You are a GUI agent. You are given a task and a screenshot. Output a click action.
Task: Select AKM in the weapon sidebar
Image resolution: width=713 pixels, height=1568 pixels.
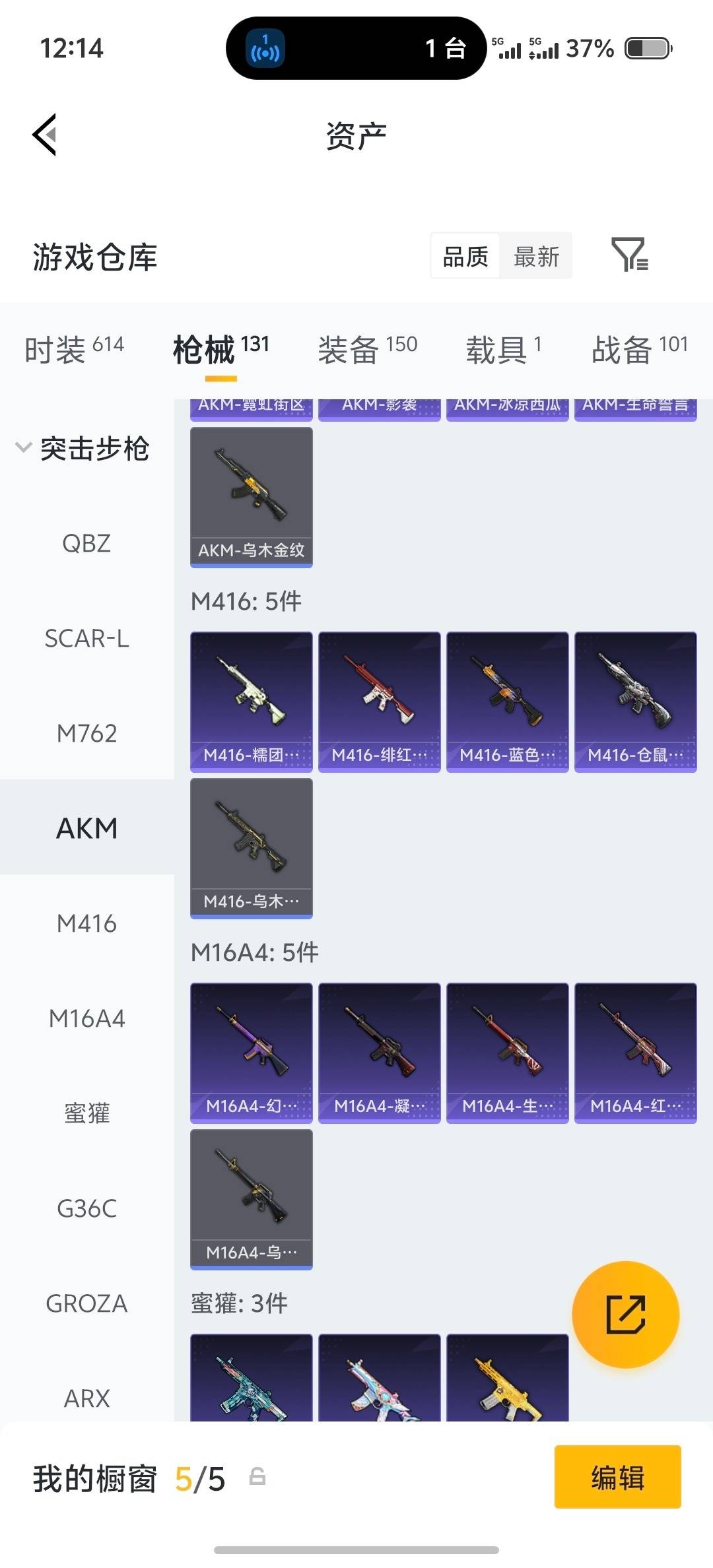(87, 827)
